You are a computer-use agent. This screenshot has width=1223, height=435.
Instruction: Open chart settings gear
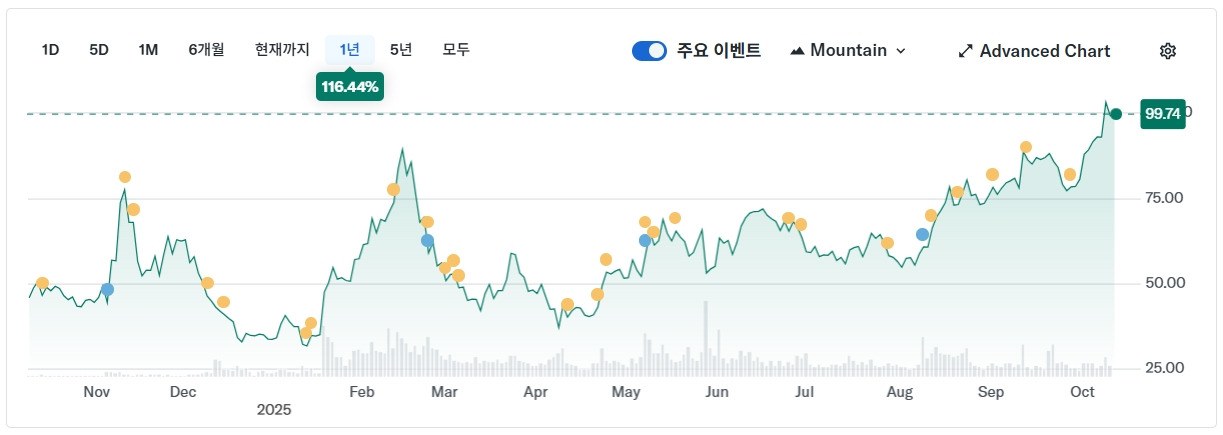pos(1168,51)
